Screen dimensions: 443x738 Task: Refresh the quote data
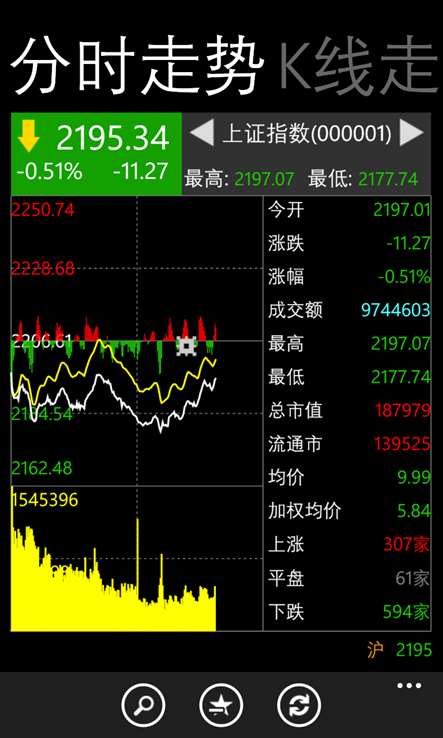[x=299, y=706]
